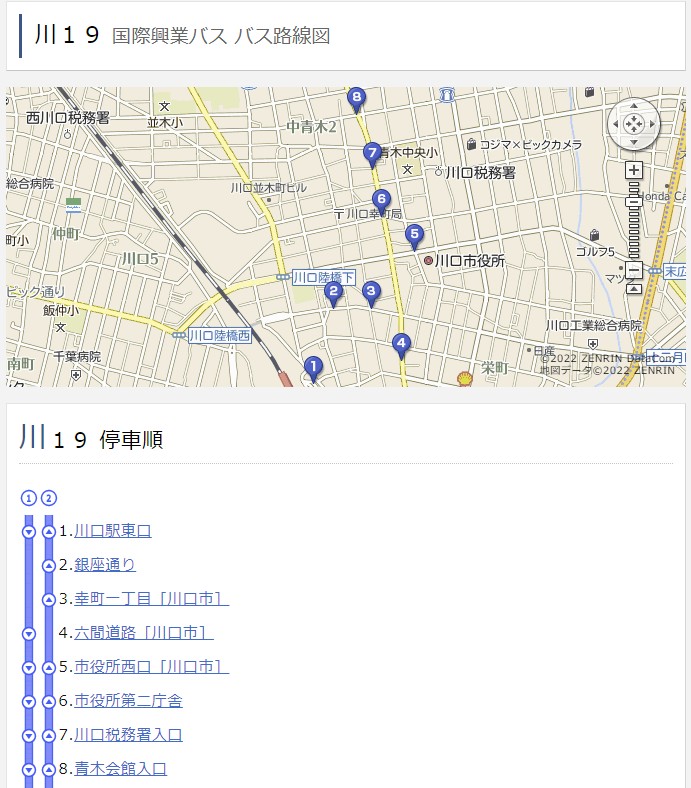Screen dimensions: 691x788
Task: Open the 川口駅東口 stop link
Action: pyautogui.click(x=112, y=530)
